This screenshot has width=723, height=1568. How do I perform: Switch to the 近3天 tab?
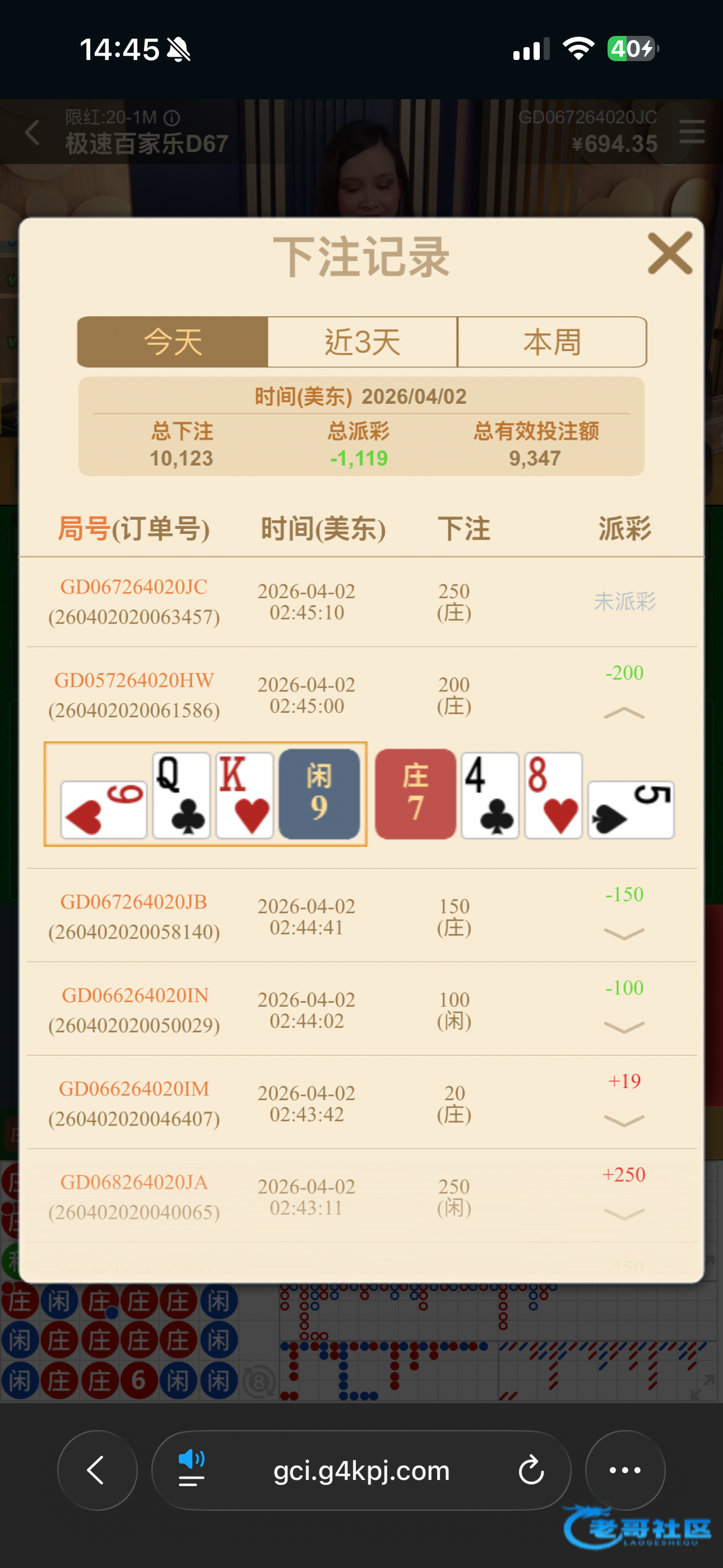362,342
